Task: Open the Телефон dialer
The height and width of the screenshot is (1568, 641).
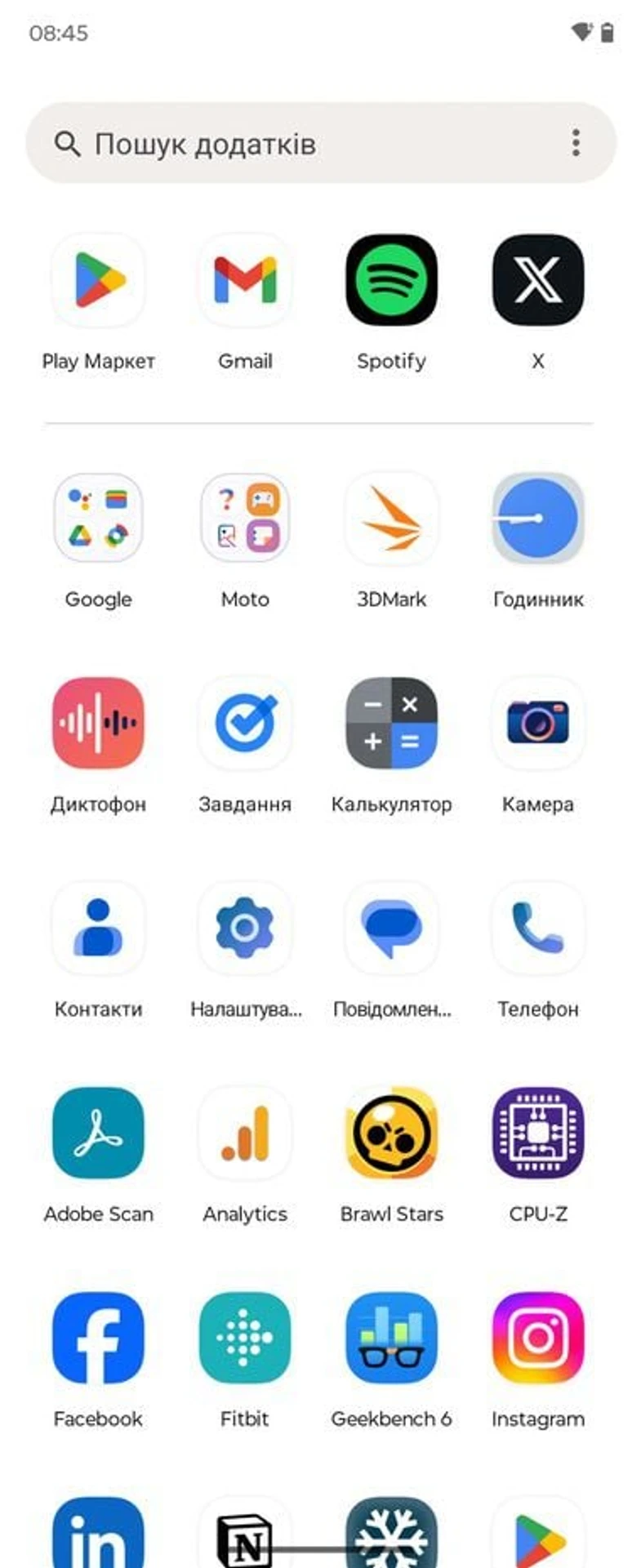Action: [537, 928]
